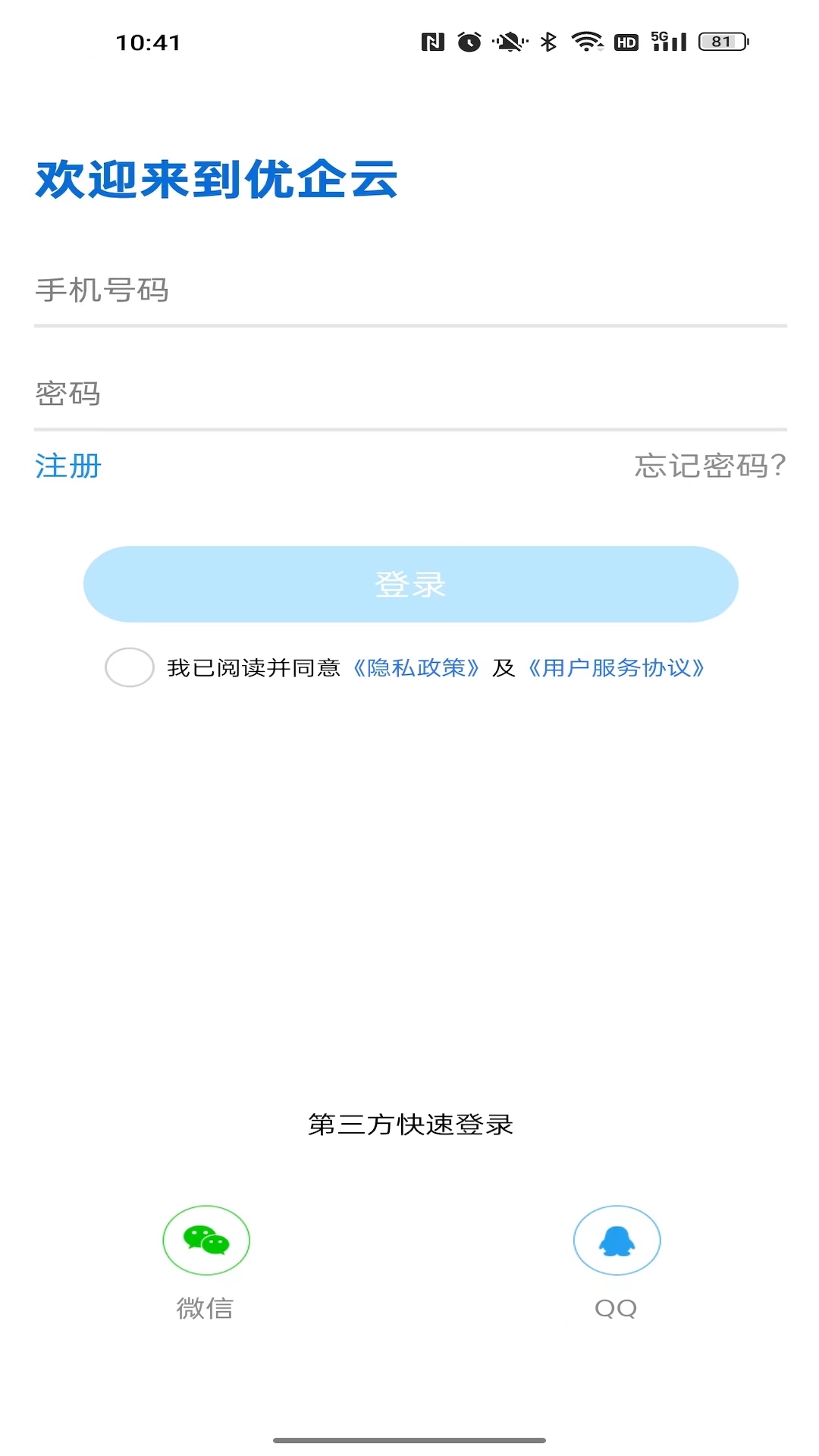Select the 手机号码 phone number field

(x=409, y=291)
